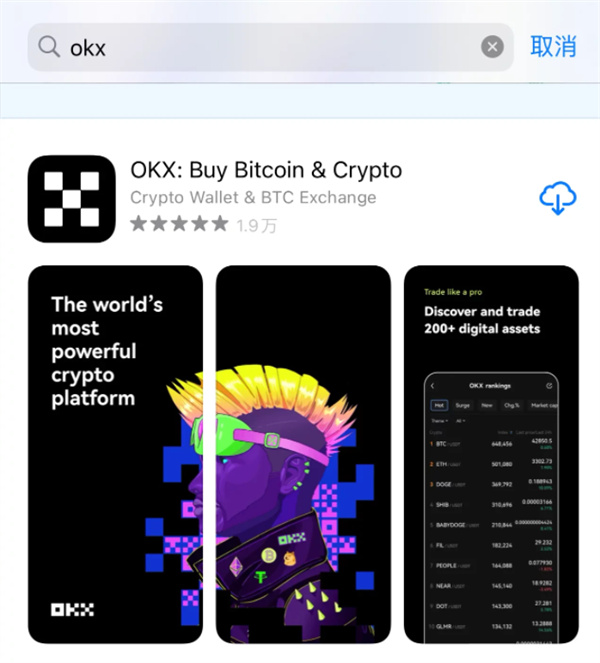This screenshot has height=663, width=600.
Task: Open the 'Discover and trade 200+ digital assets' screenshot
Action: pyautogui.click(x=491, y=453)
